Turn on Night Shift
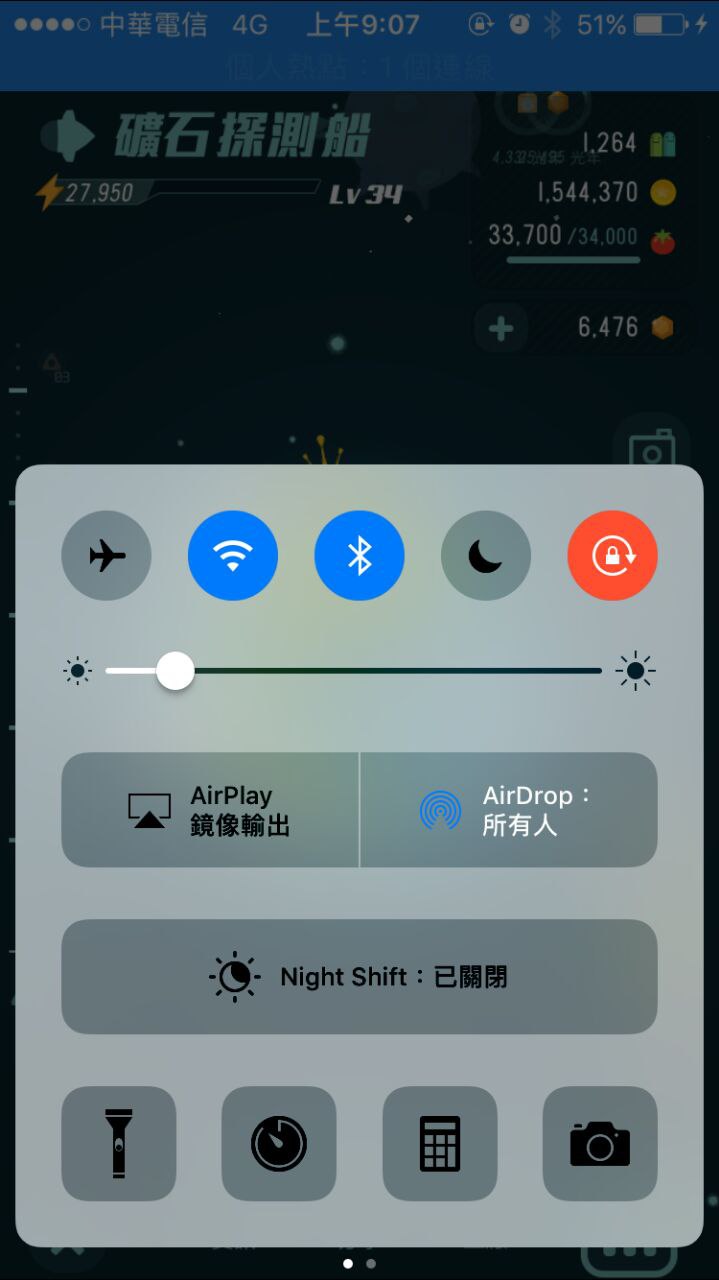This screenshot has width=719, height=1280. pyautogui.click(x=359, y=976)
